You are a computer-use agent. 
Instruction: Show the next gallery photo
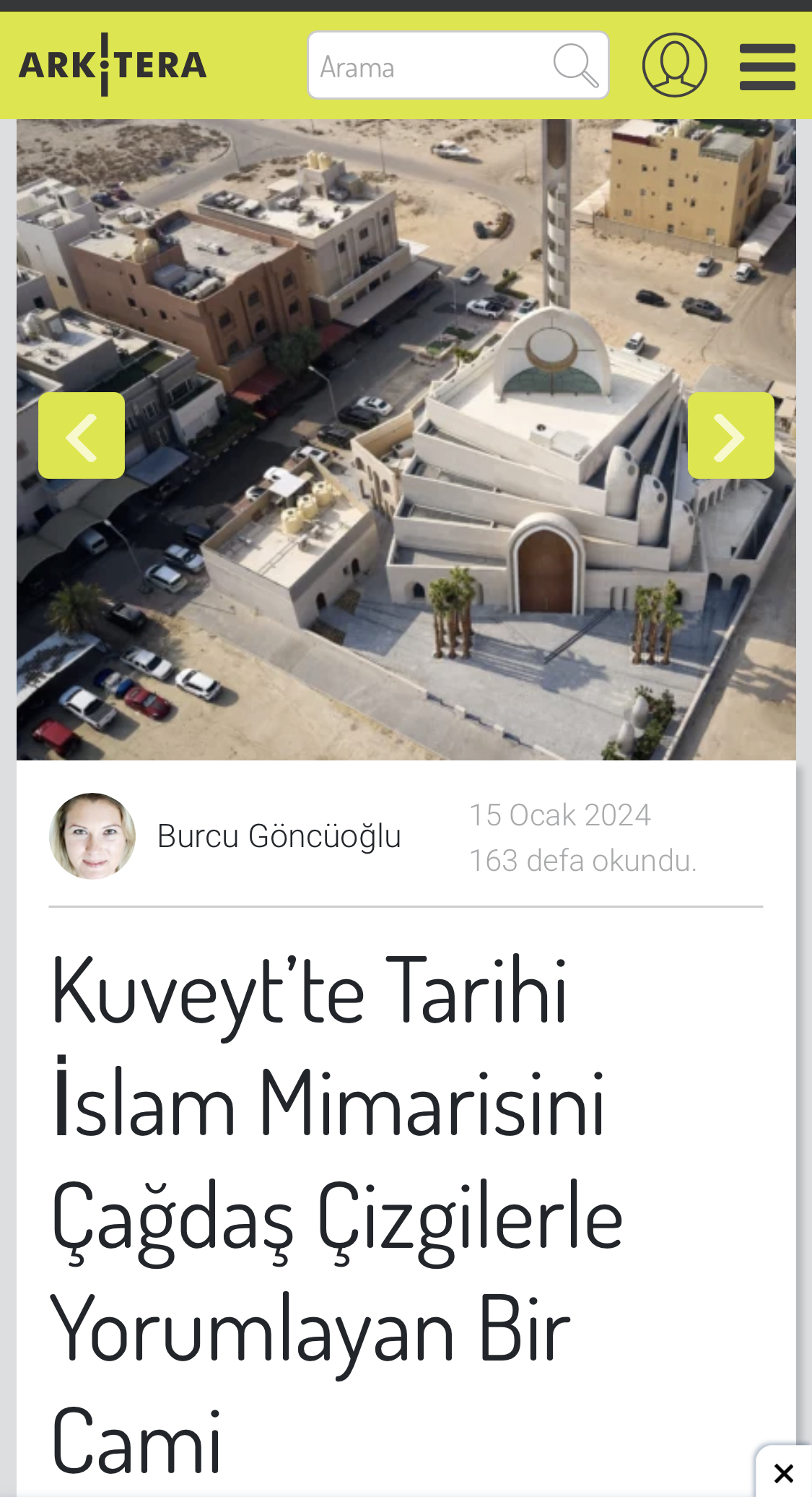[x=730, y=435]
